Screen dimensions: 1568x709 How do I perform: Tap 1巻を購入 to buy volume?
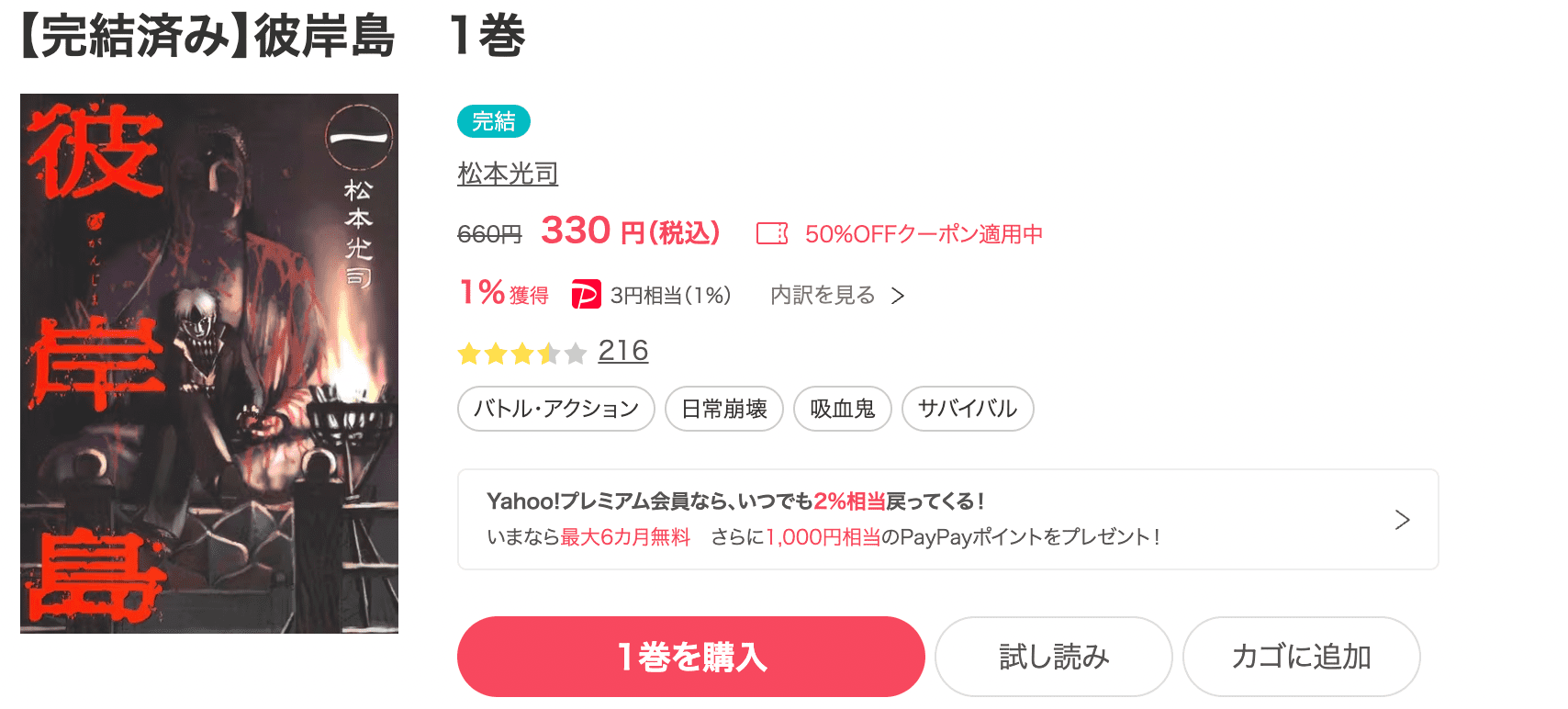click(x=690, y=657)
